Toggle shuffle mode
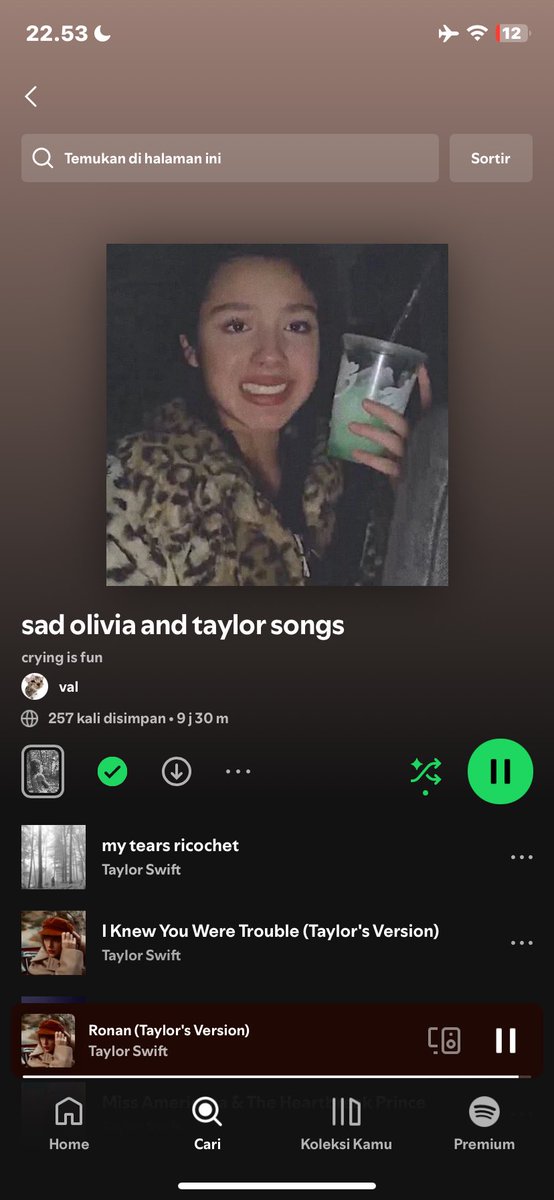Image resolution: width=554 pixels, height=1200 pixels. 425,773
